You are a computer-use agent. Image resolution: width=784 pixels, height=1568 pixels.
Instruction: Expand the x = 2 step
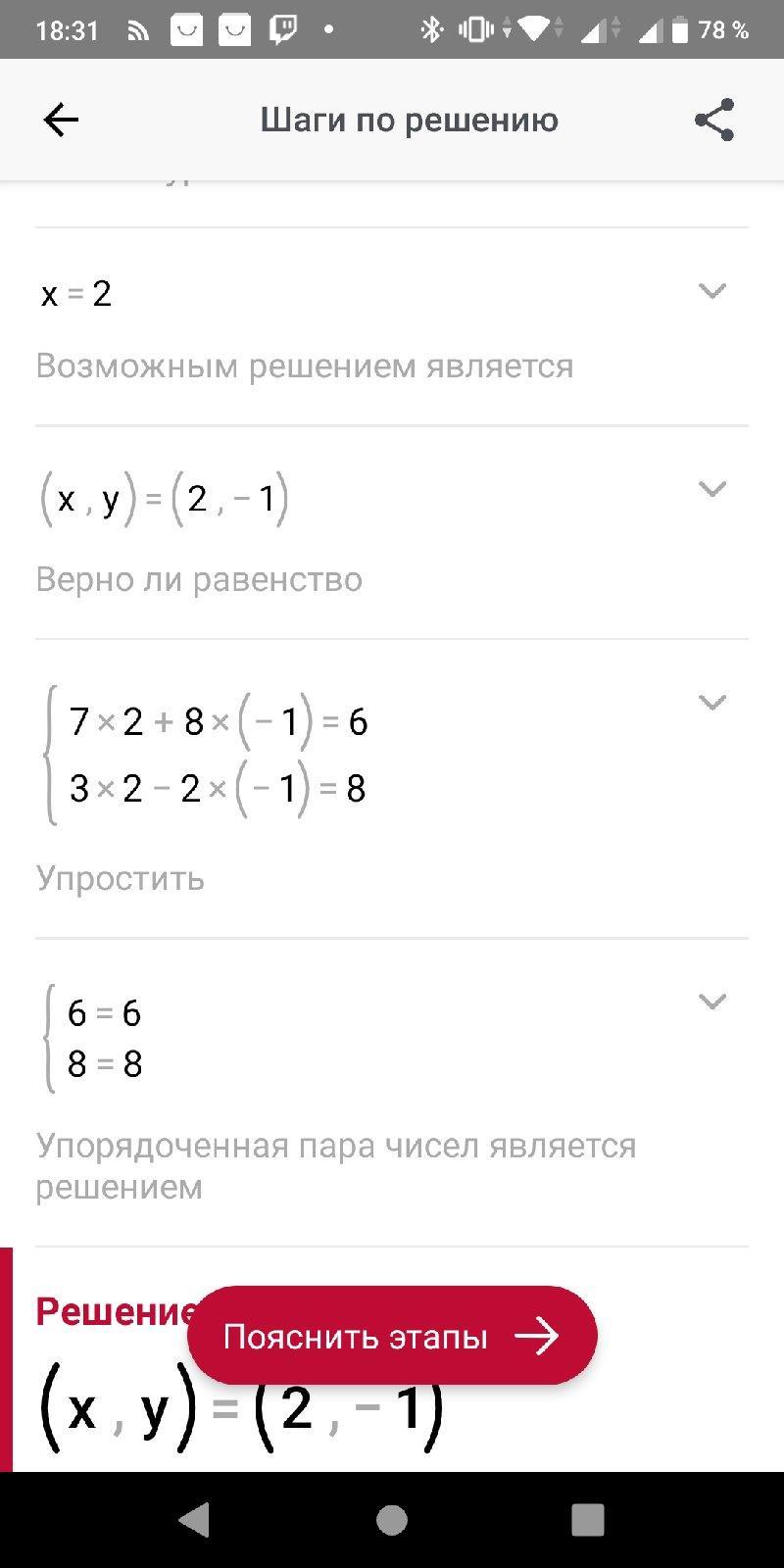coord(711,290)
